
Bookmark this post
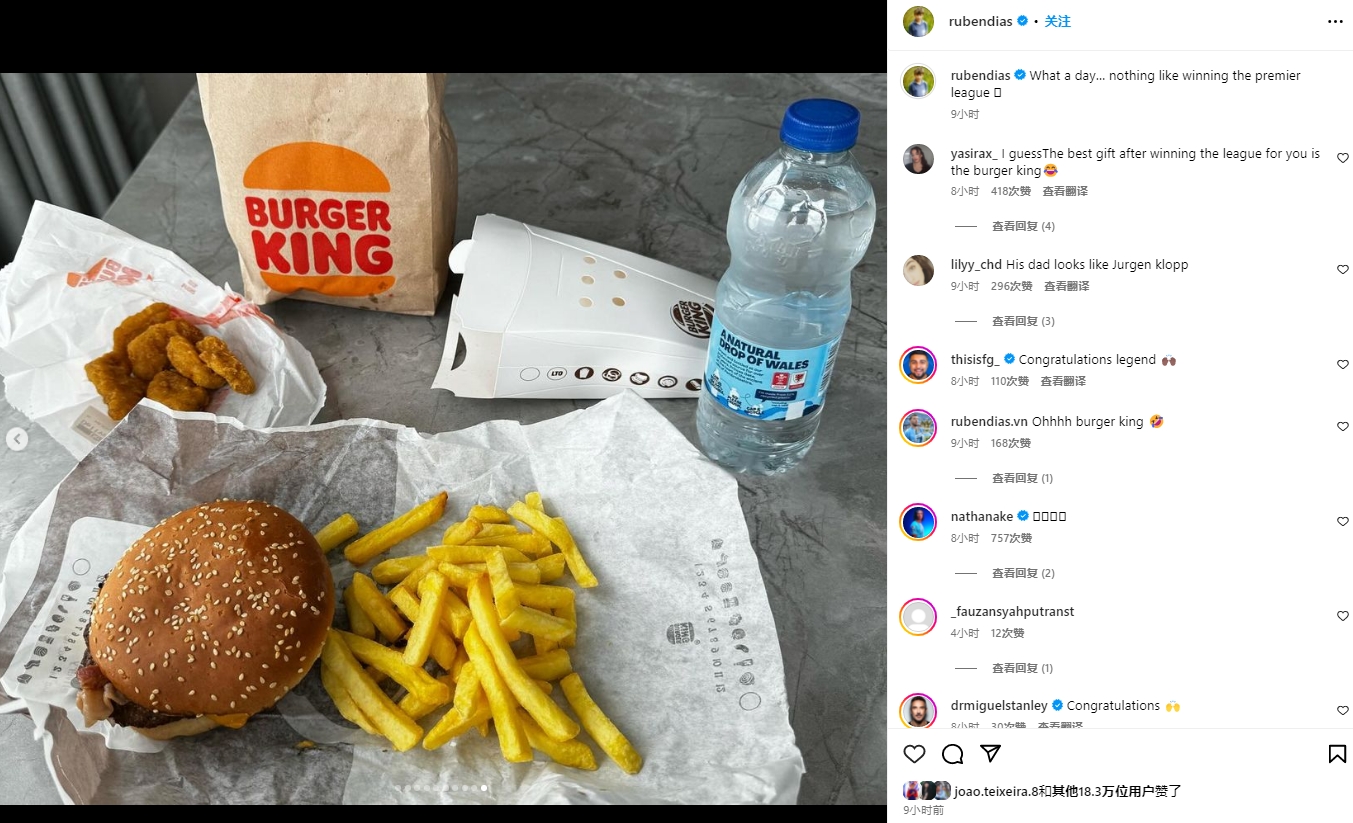click(x=1337, y=754)
